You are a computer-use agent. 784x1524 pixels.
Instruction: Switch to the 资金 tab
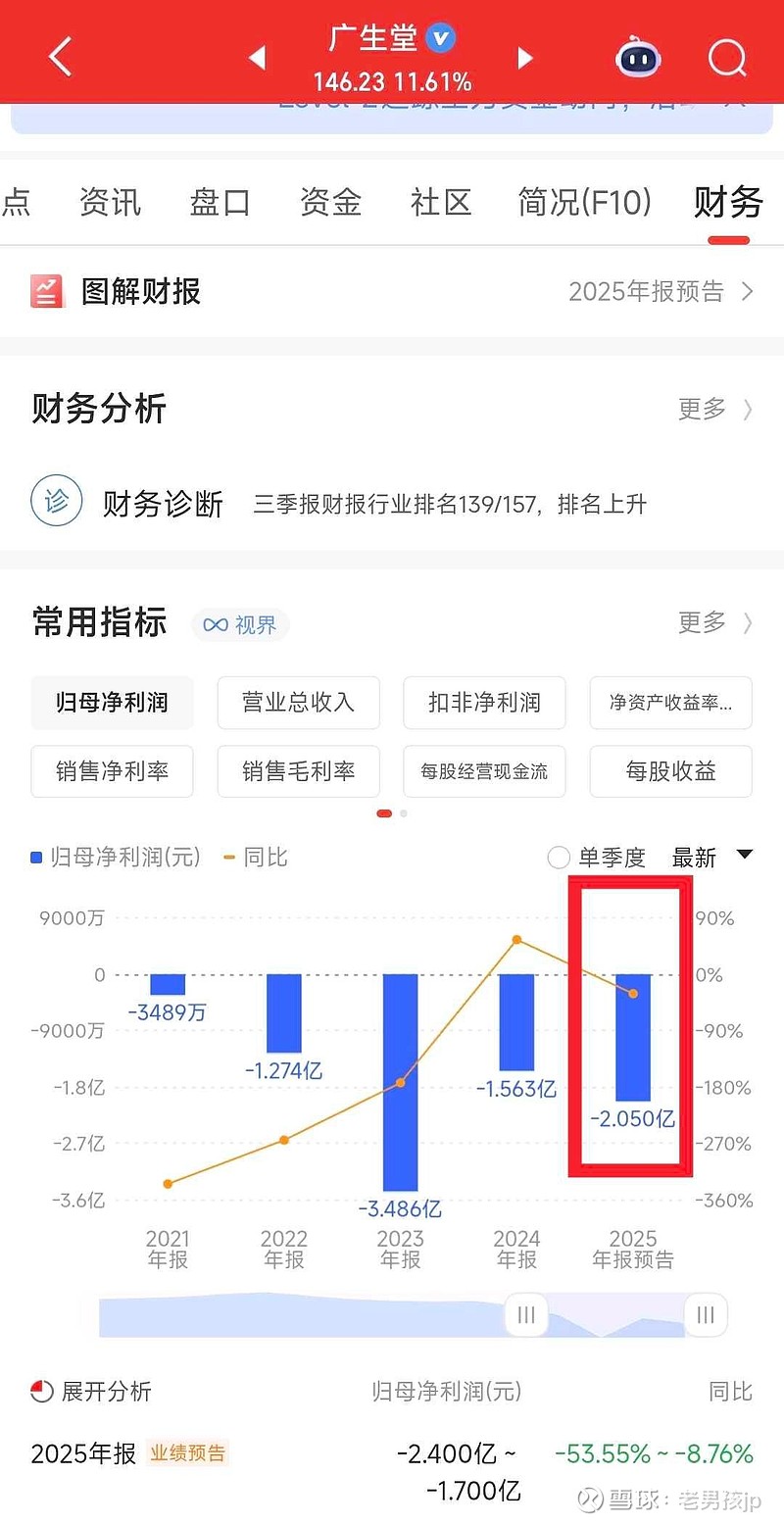(x=329, y=202)
